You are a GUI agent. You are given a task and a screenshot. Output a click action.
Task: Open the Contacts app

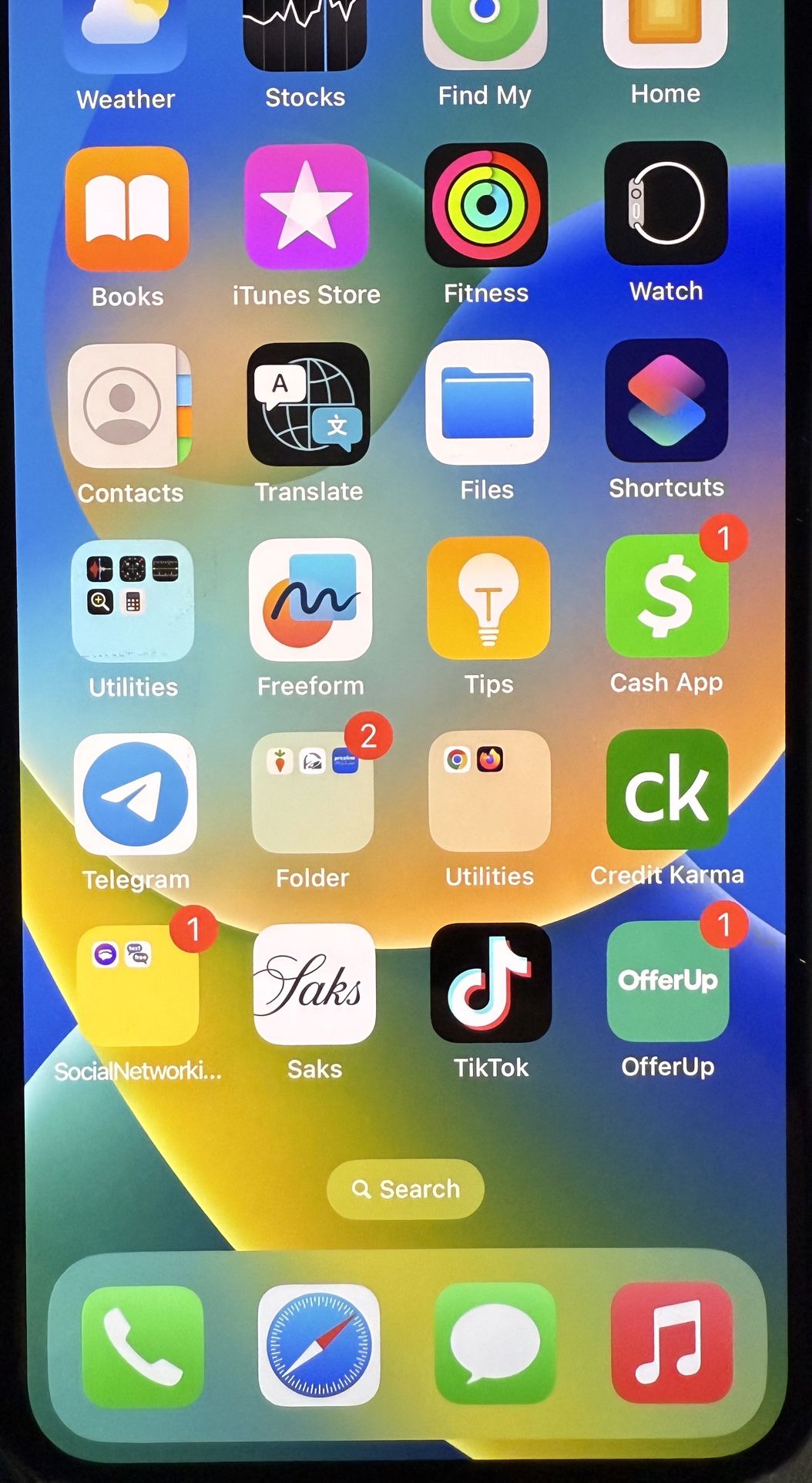click(129, 406)
